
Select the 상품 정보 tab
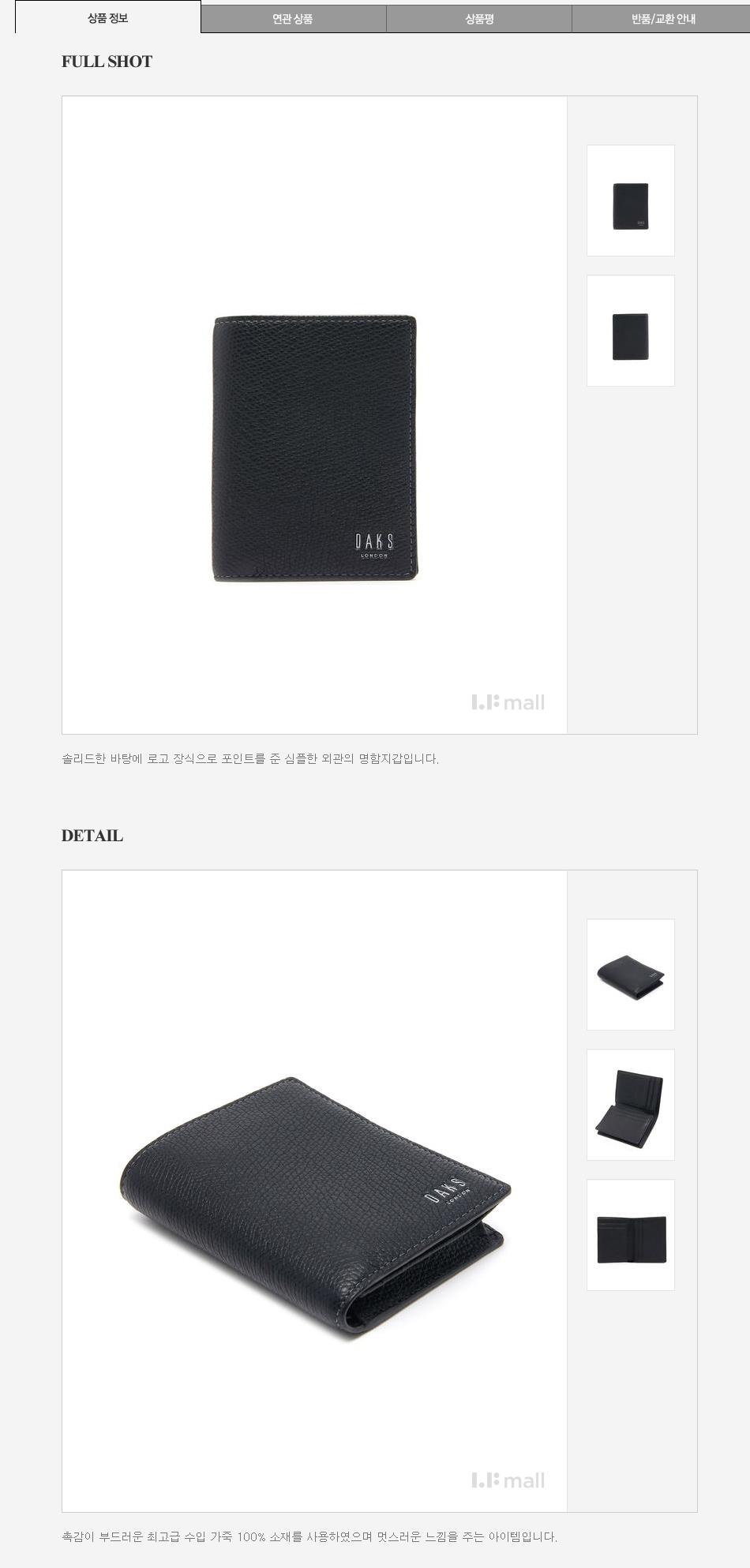pyautogui.click(x=108, y=17)
